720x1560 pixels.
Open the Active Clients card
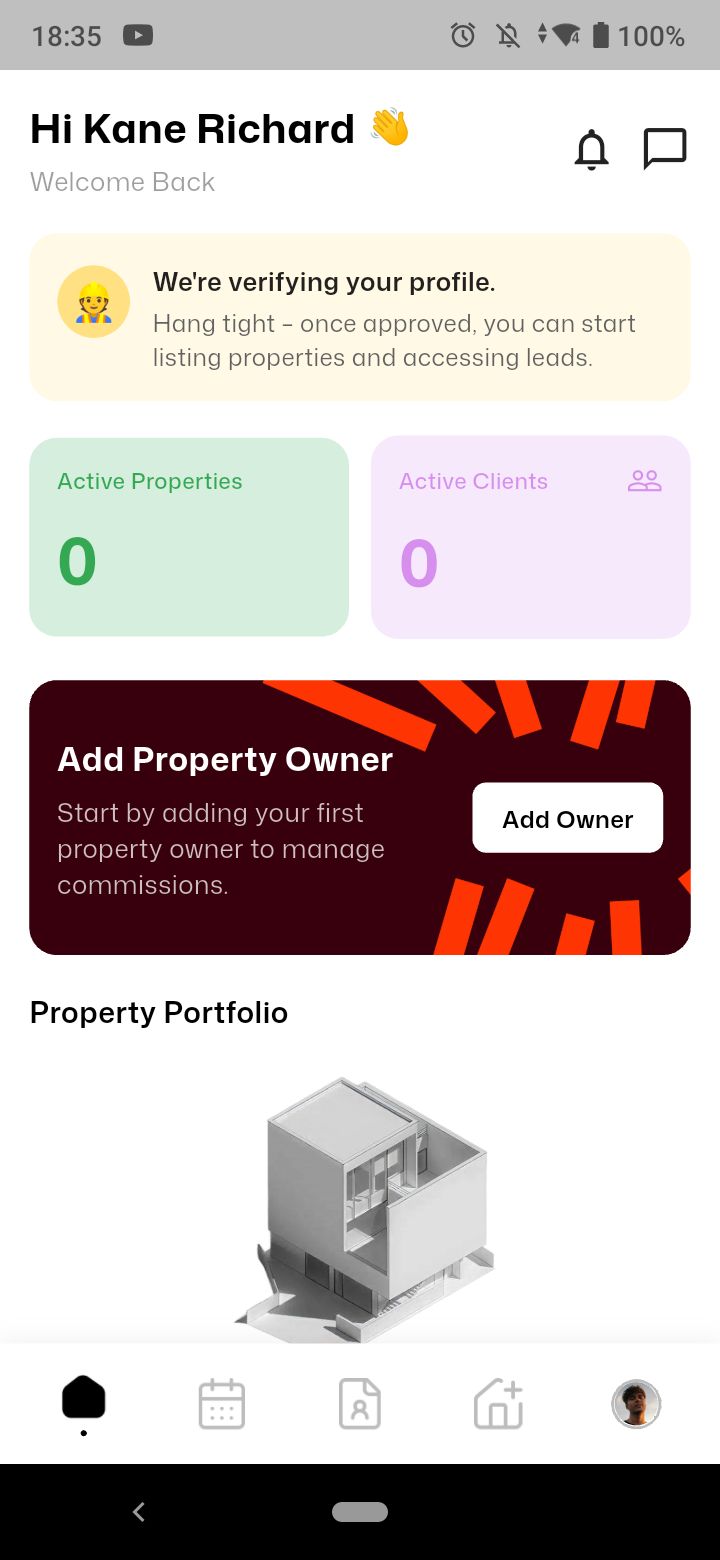click(530, 536)
